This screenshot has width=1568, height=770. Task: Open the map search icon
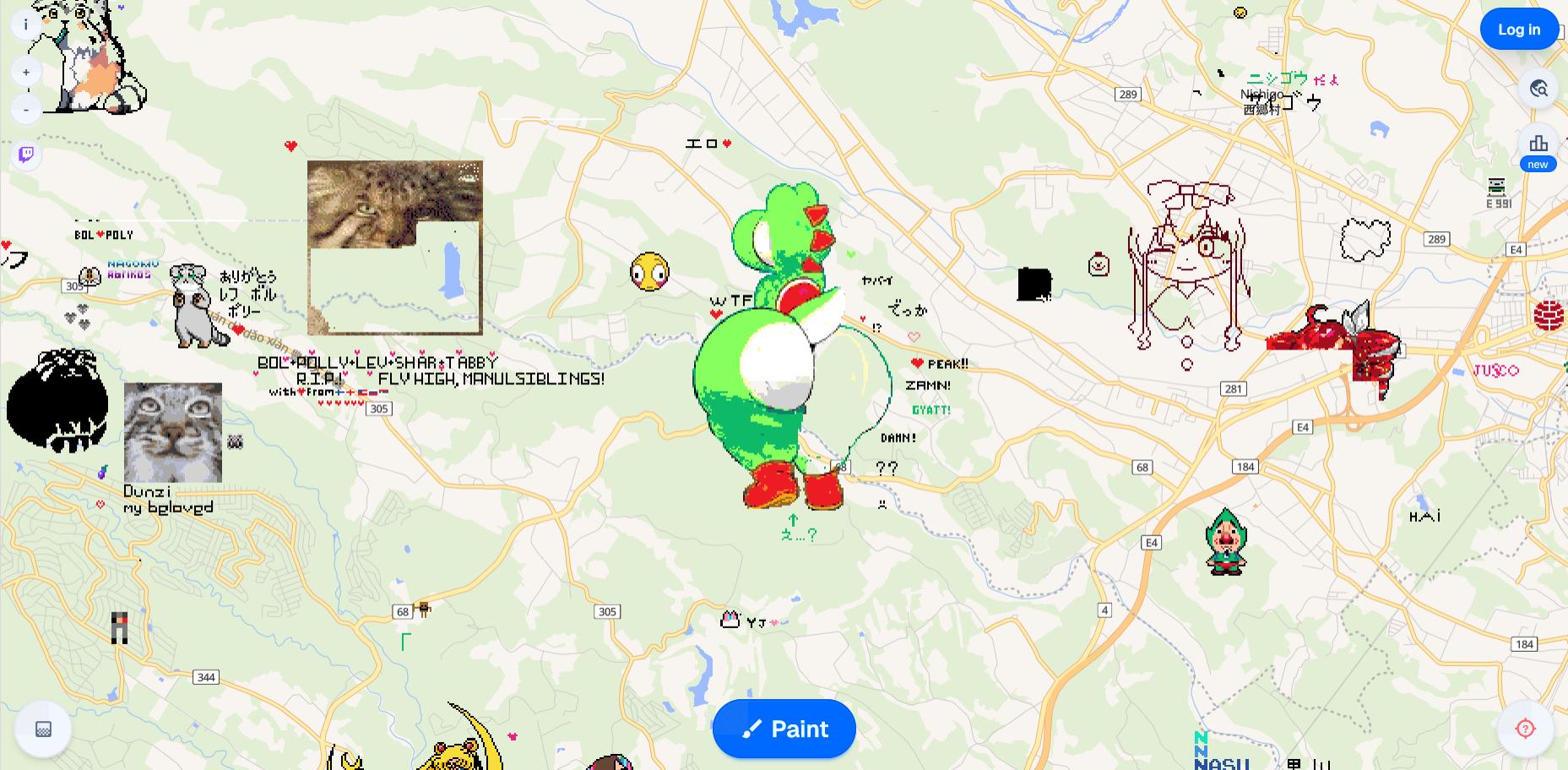point(1538,88)
